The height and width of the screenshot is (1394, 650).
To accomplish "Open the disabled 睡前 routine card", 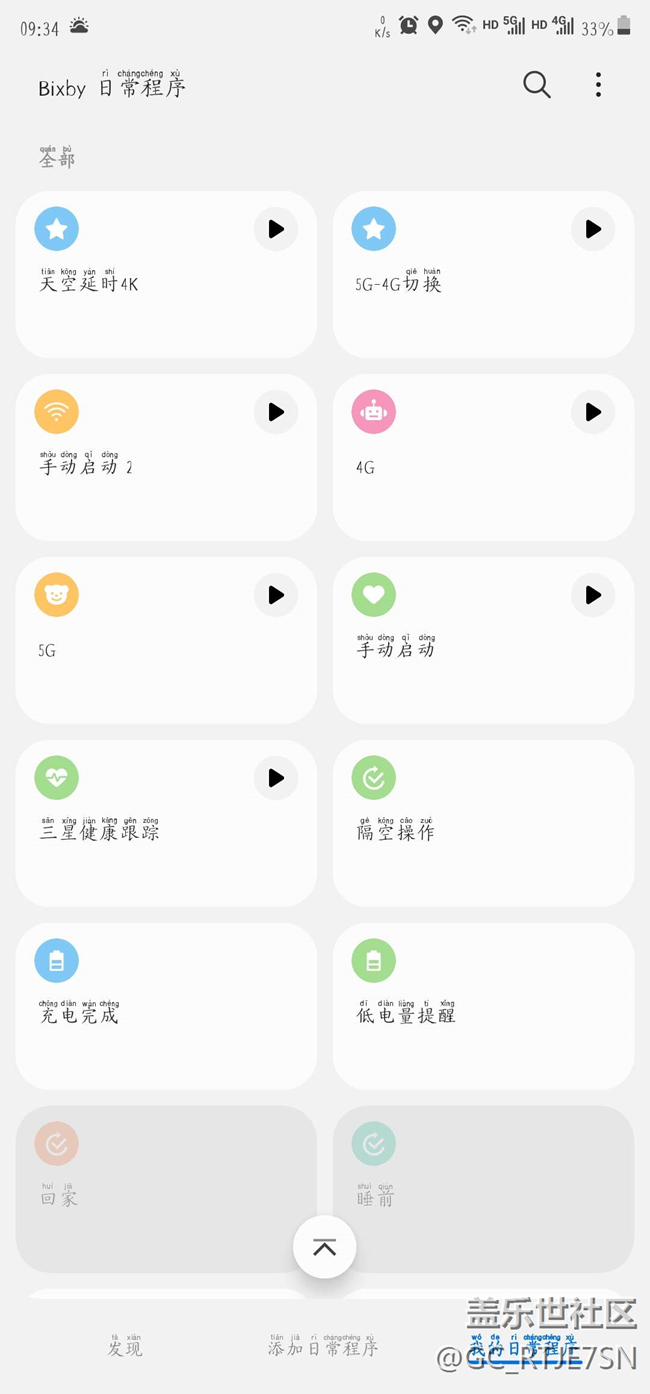I will 483,1189.
